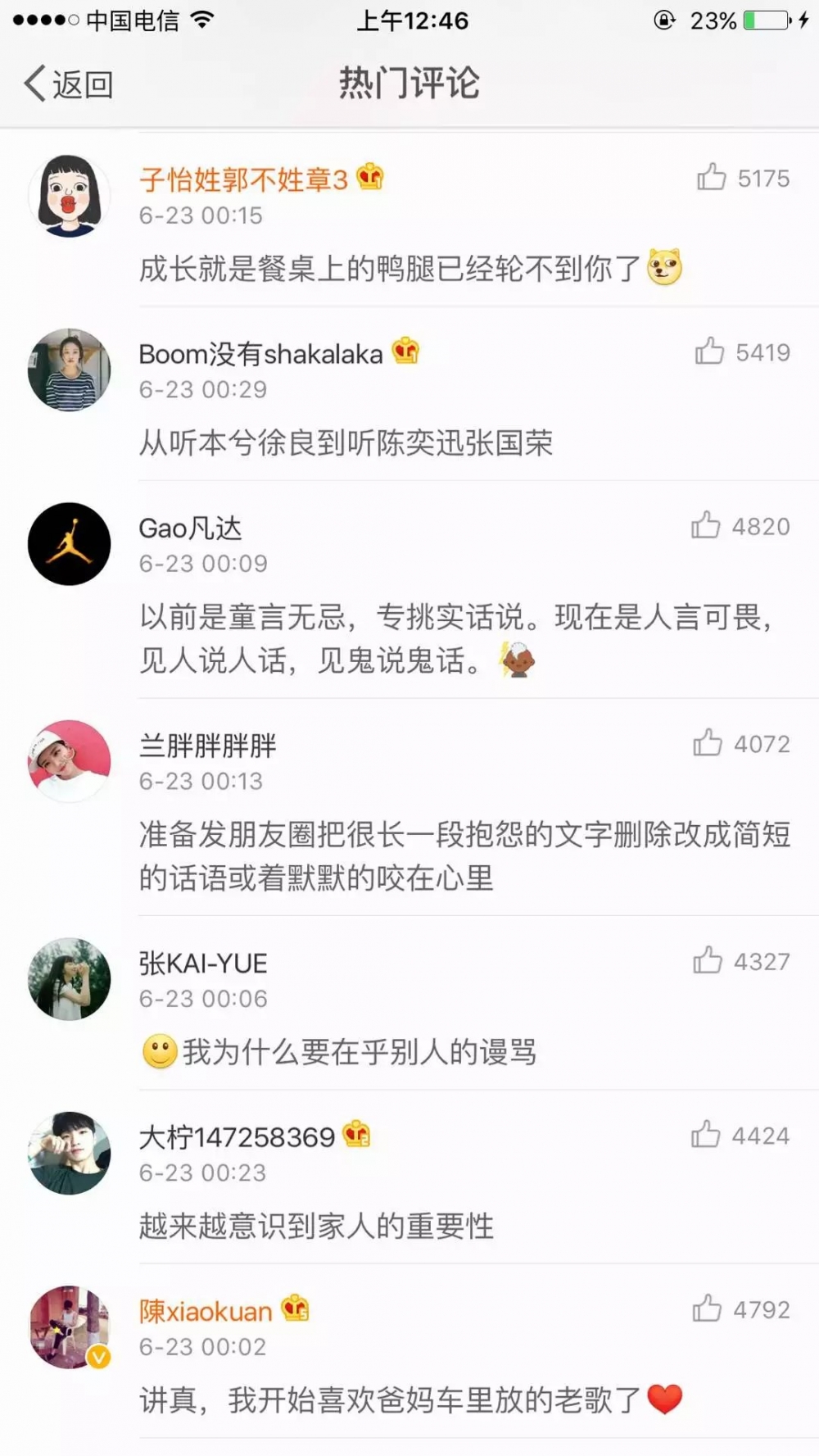View 兰胖胖胖胖's profile picture

[x=70, y=761]
